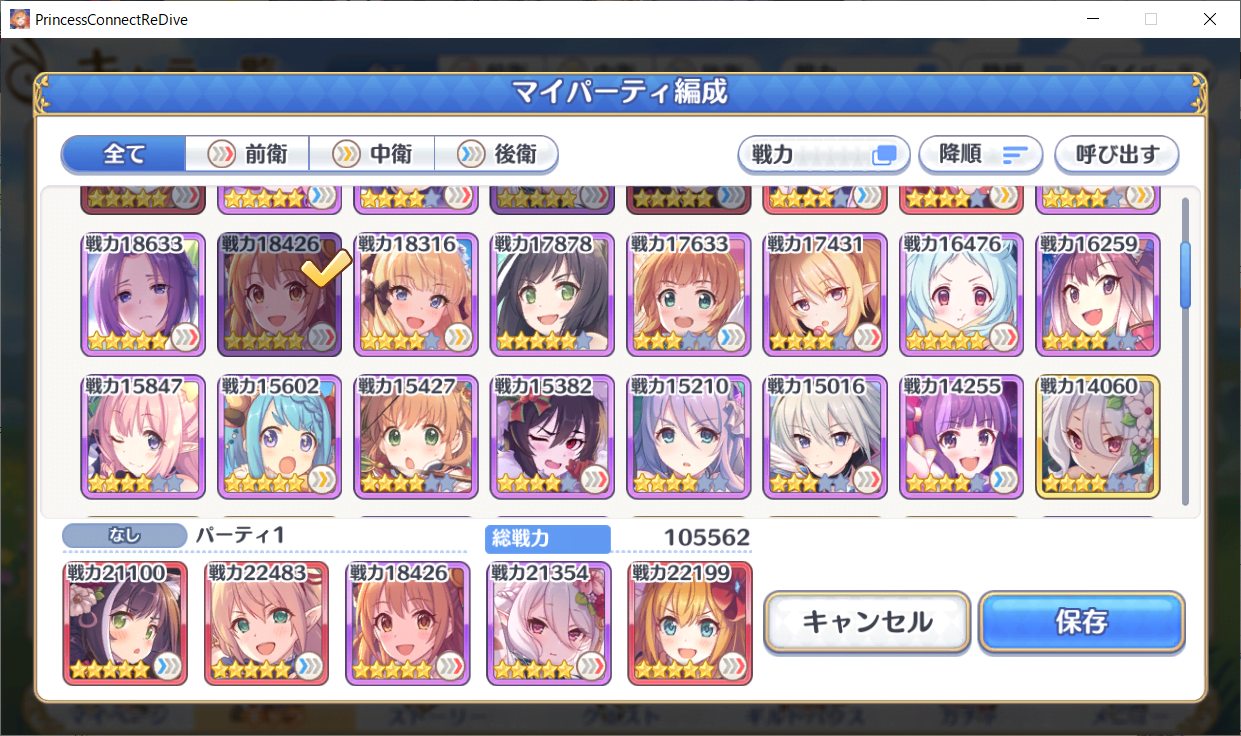Pick the character with 戦力16476

(x=961, y=295)
